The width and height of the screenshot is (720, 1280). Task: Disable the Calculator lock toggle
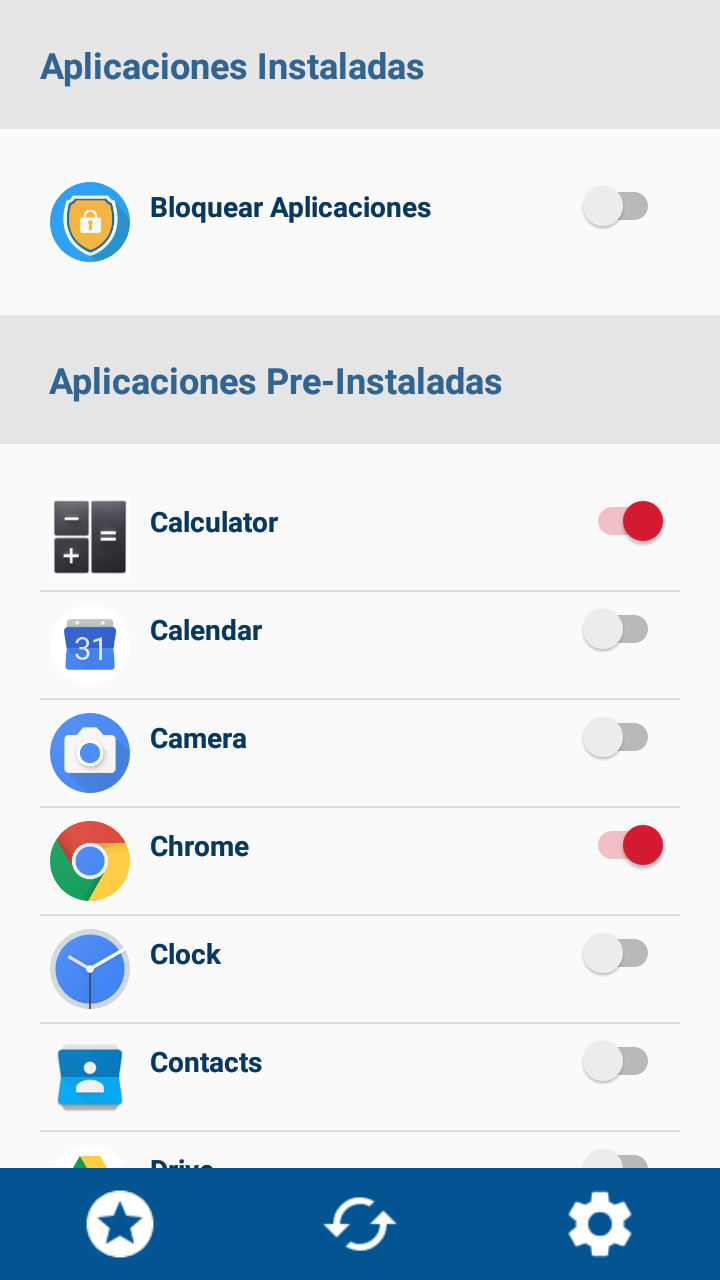[629, 521]
